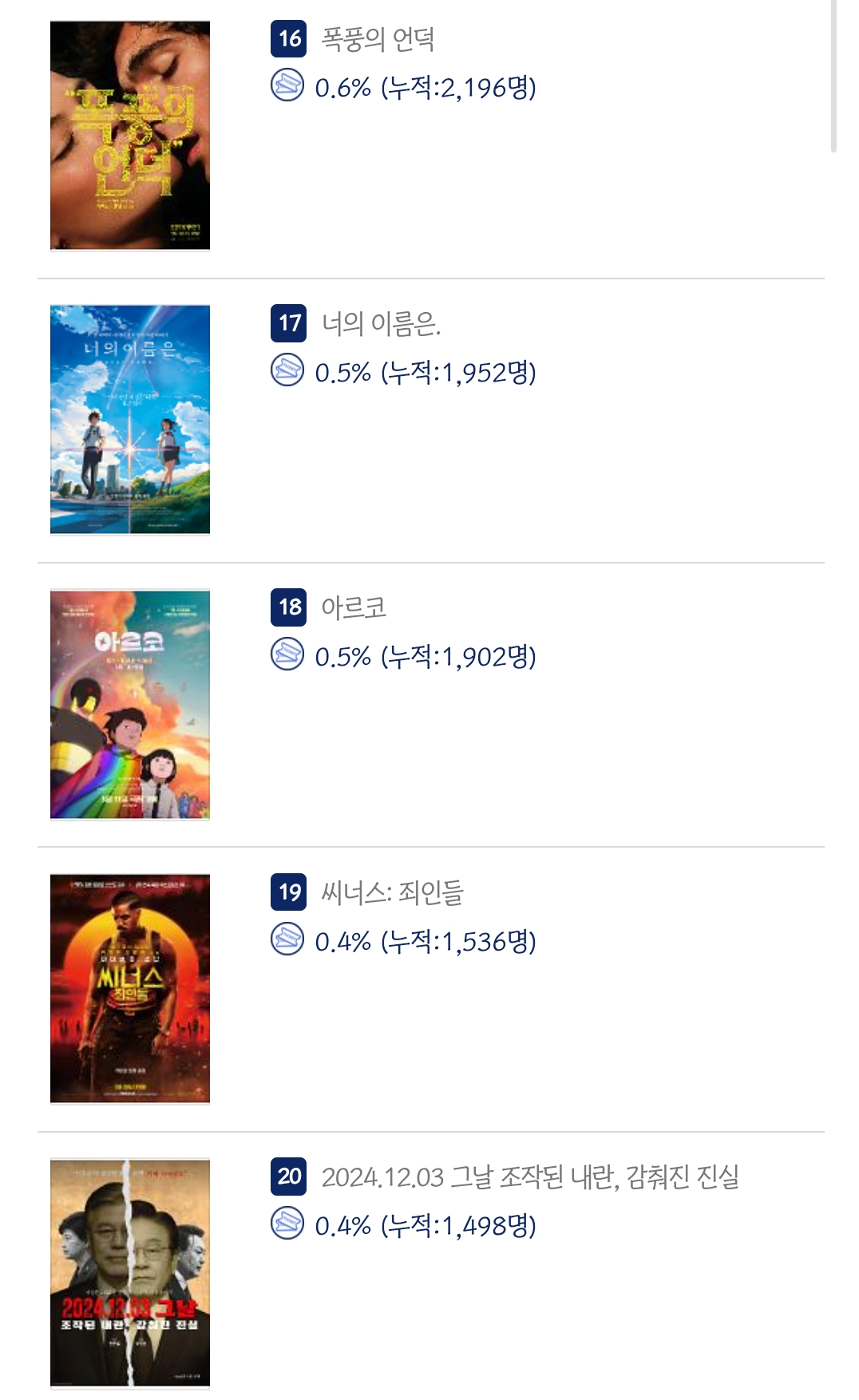This screenshot has width=859, height=1400.
Task: View the 아르코 movie poster
Action: (130, 704)
